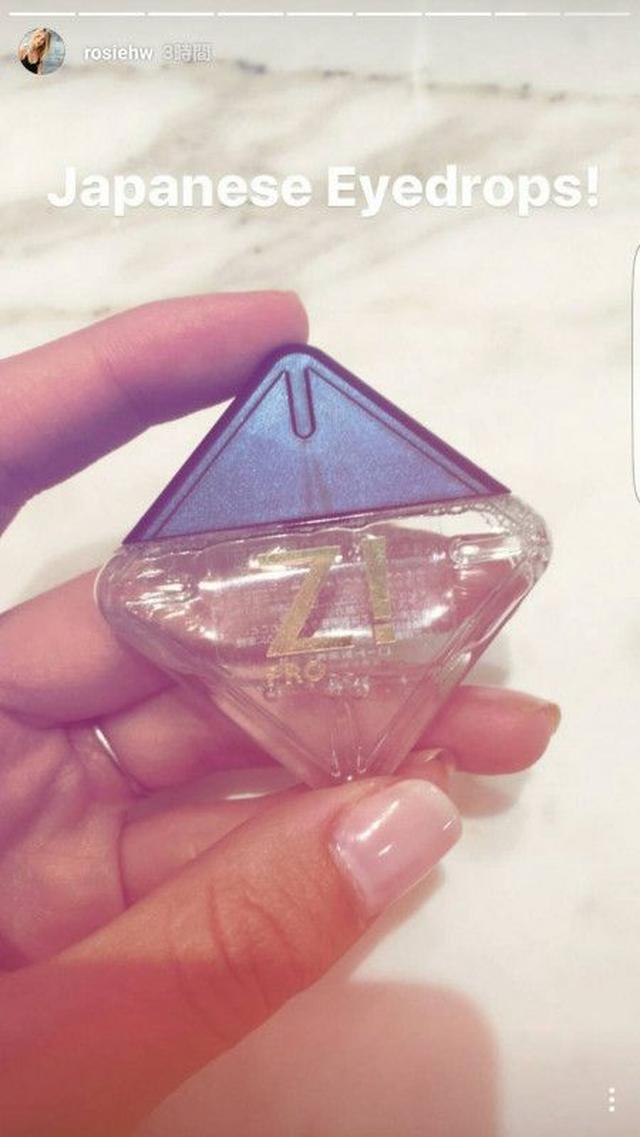
Task: Open rosiehw's profile picture
Action: (42, 52)
